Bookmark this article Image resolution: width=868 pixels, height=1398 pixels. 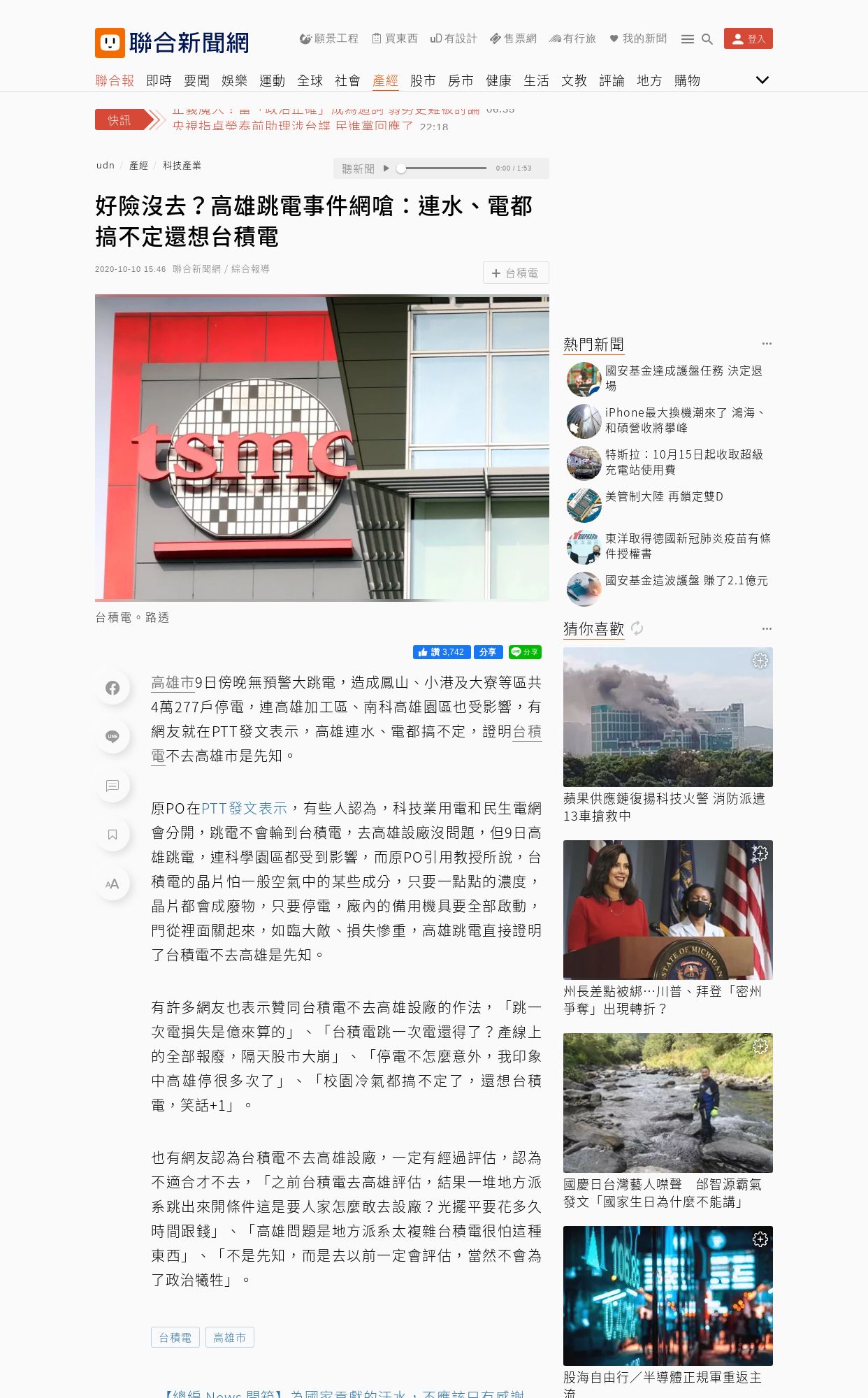tap(113, 835)
